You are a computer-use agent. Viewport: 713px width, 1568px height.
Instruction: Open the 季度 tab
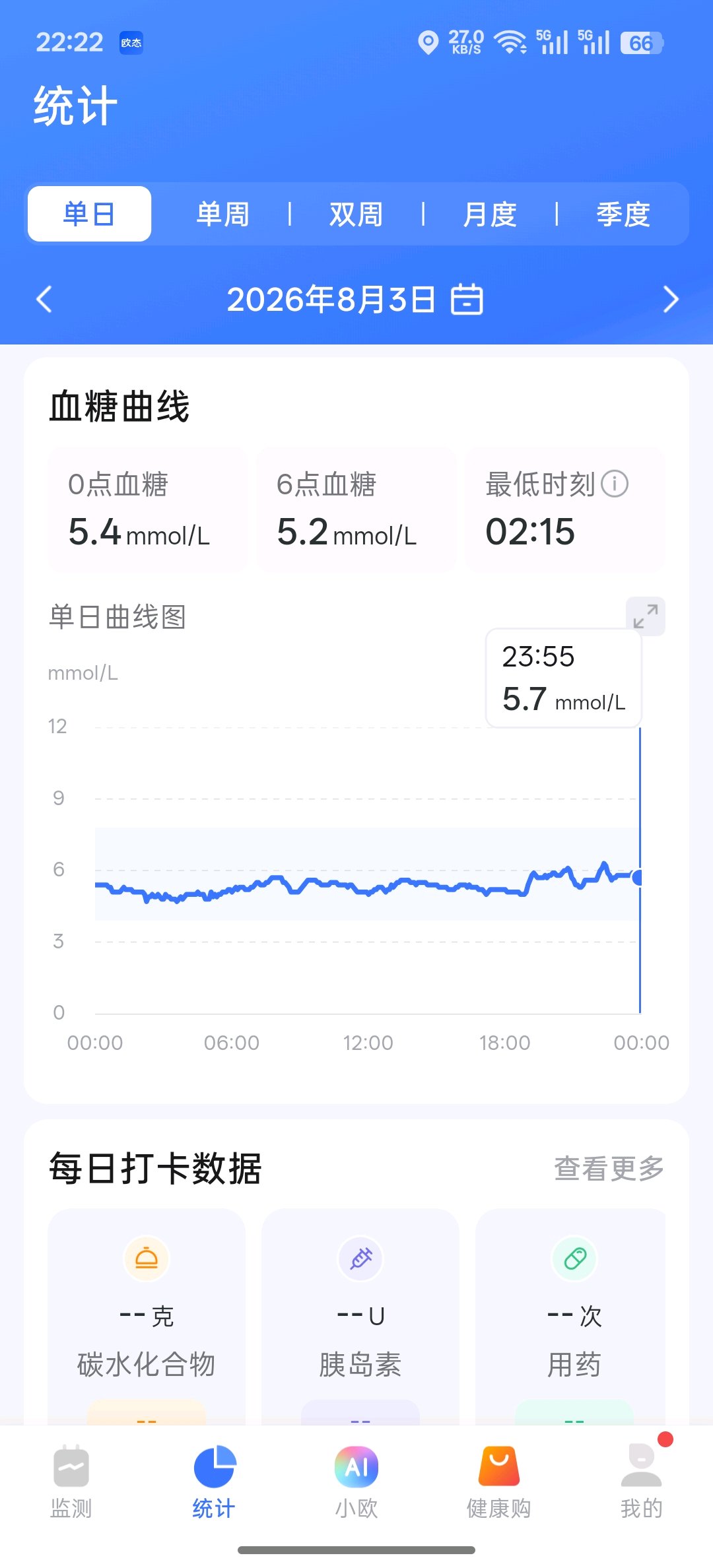(x=623, y=214)
